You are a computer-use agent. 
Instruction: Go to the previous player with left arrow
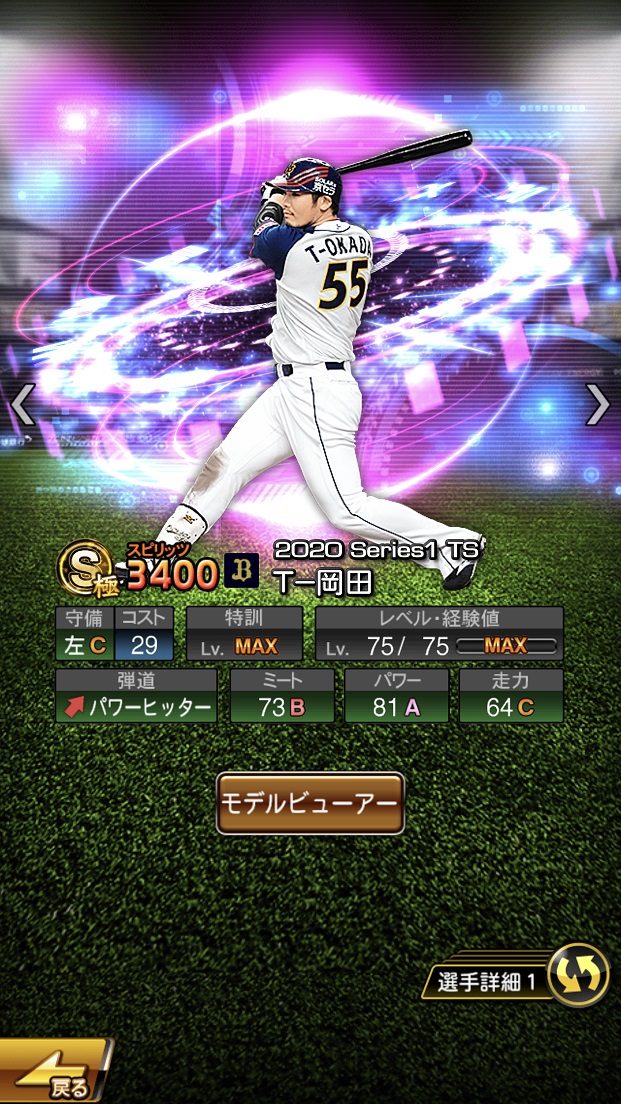tap(22, 404)
